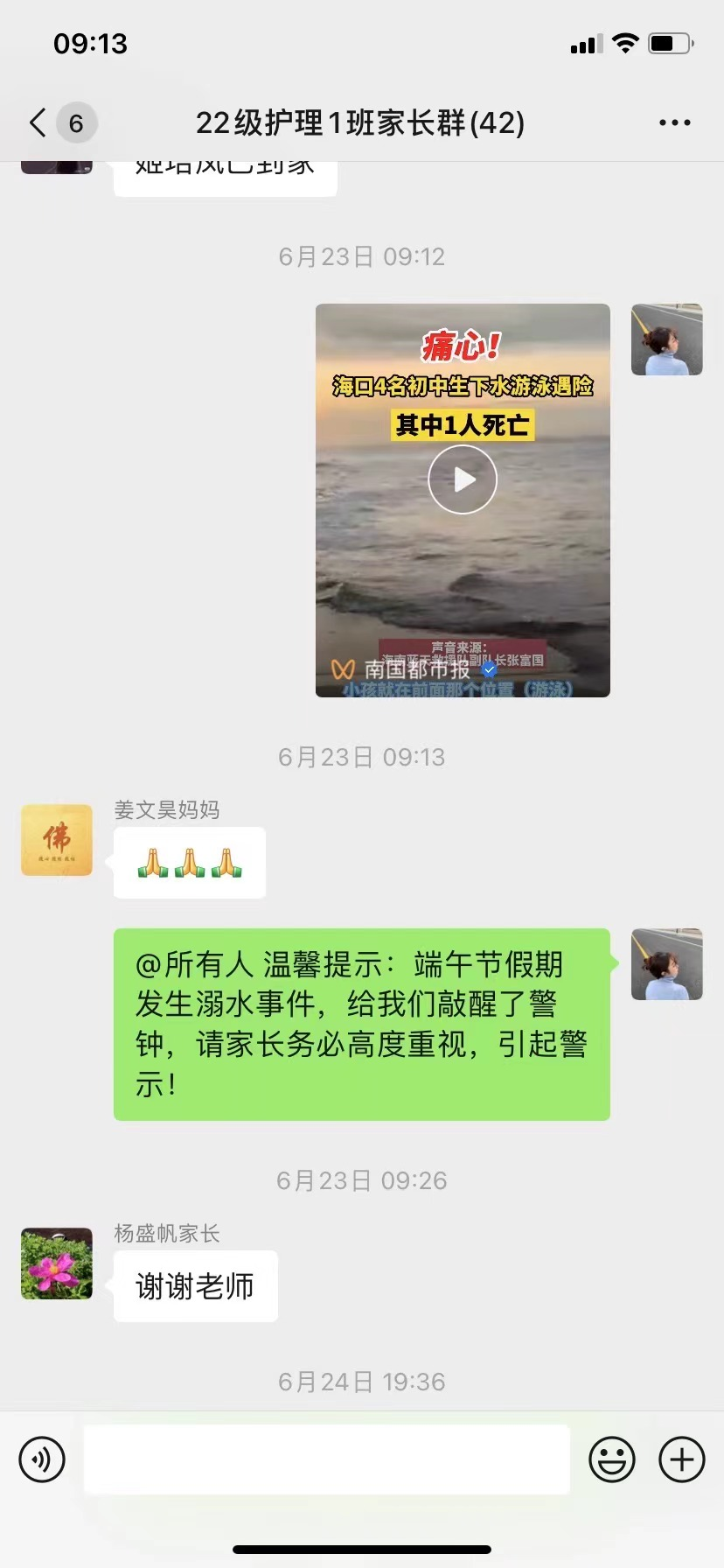The width and height of the screenshot is (724, 1568).
Task: Open the emoji sticker panel
Action: click(x=611, y=1459)
